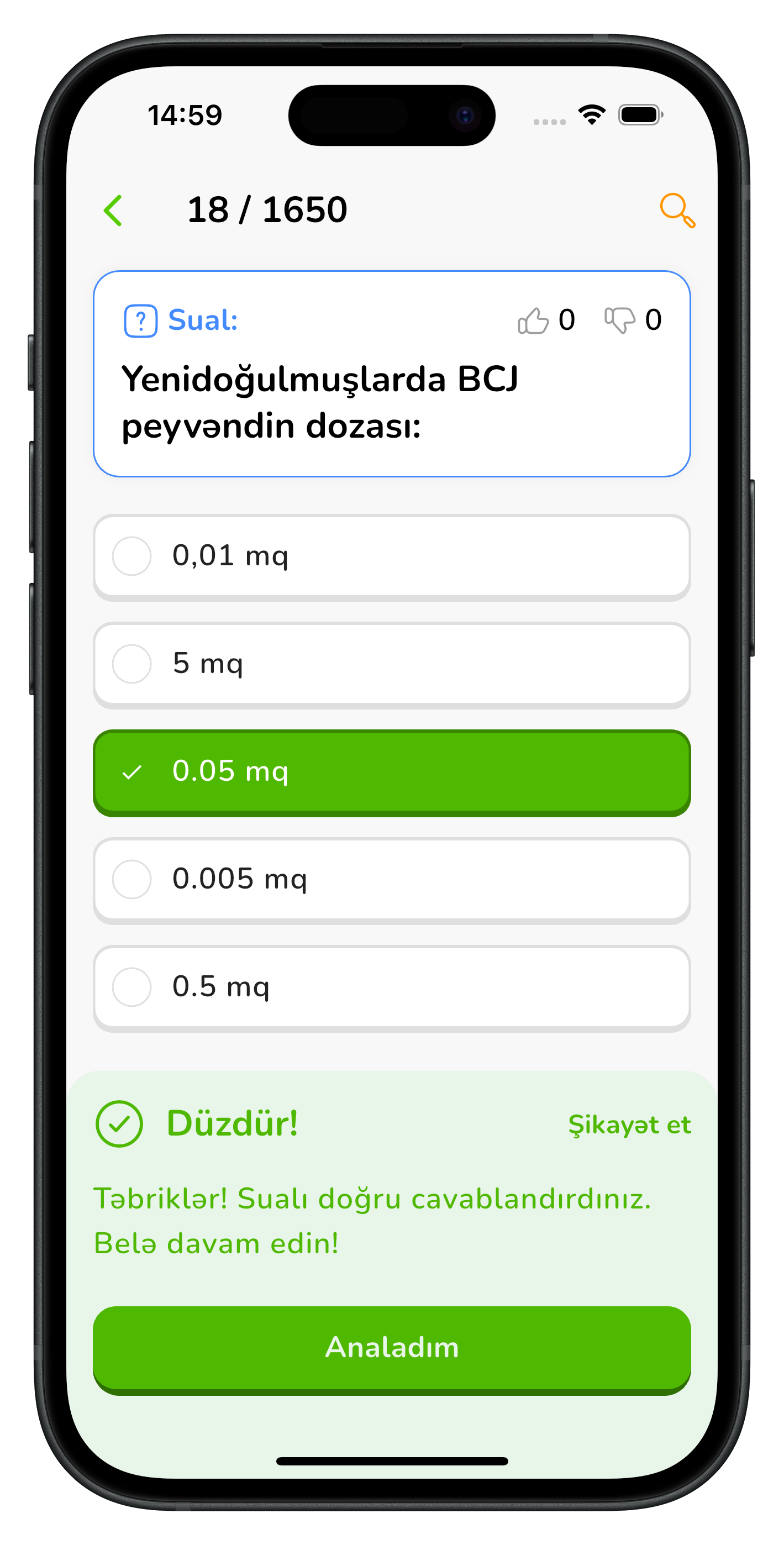This screenshot has width=784, height=1545.
Task: Select the 0,01 mq answer
Action: point(392,557)
